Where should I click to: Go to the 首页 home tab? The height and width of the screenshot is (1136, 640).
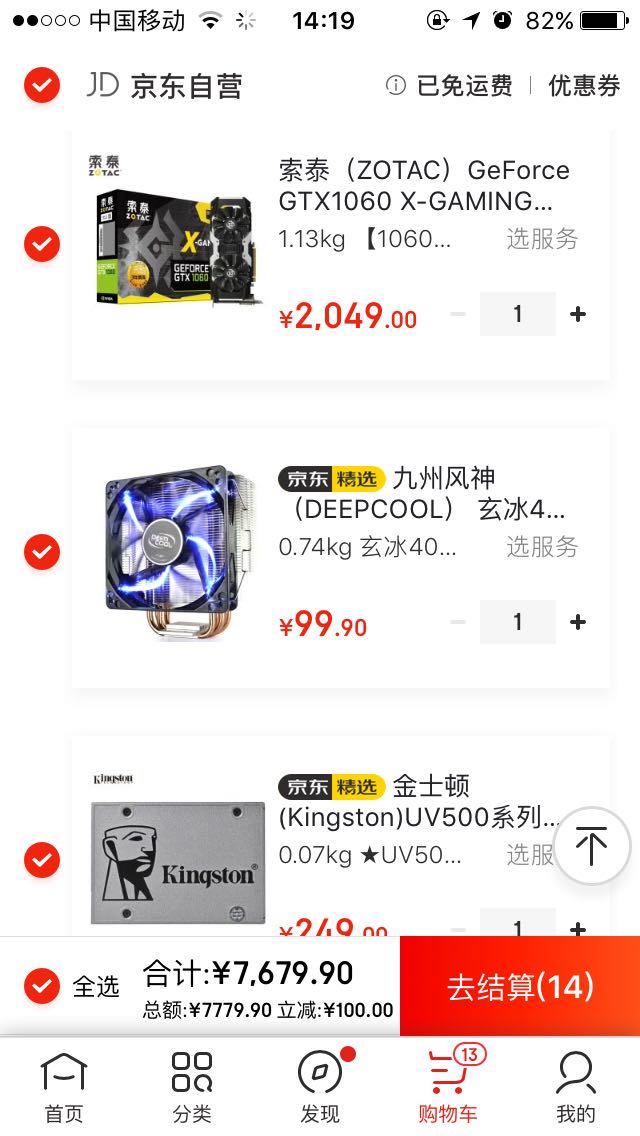click(x=64, y=1087)
